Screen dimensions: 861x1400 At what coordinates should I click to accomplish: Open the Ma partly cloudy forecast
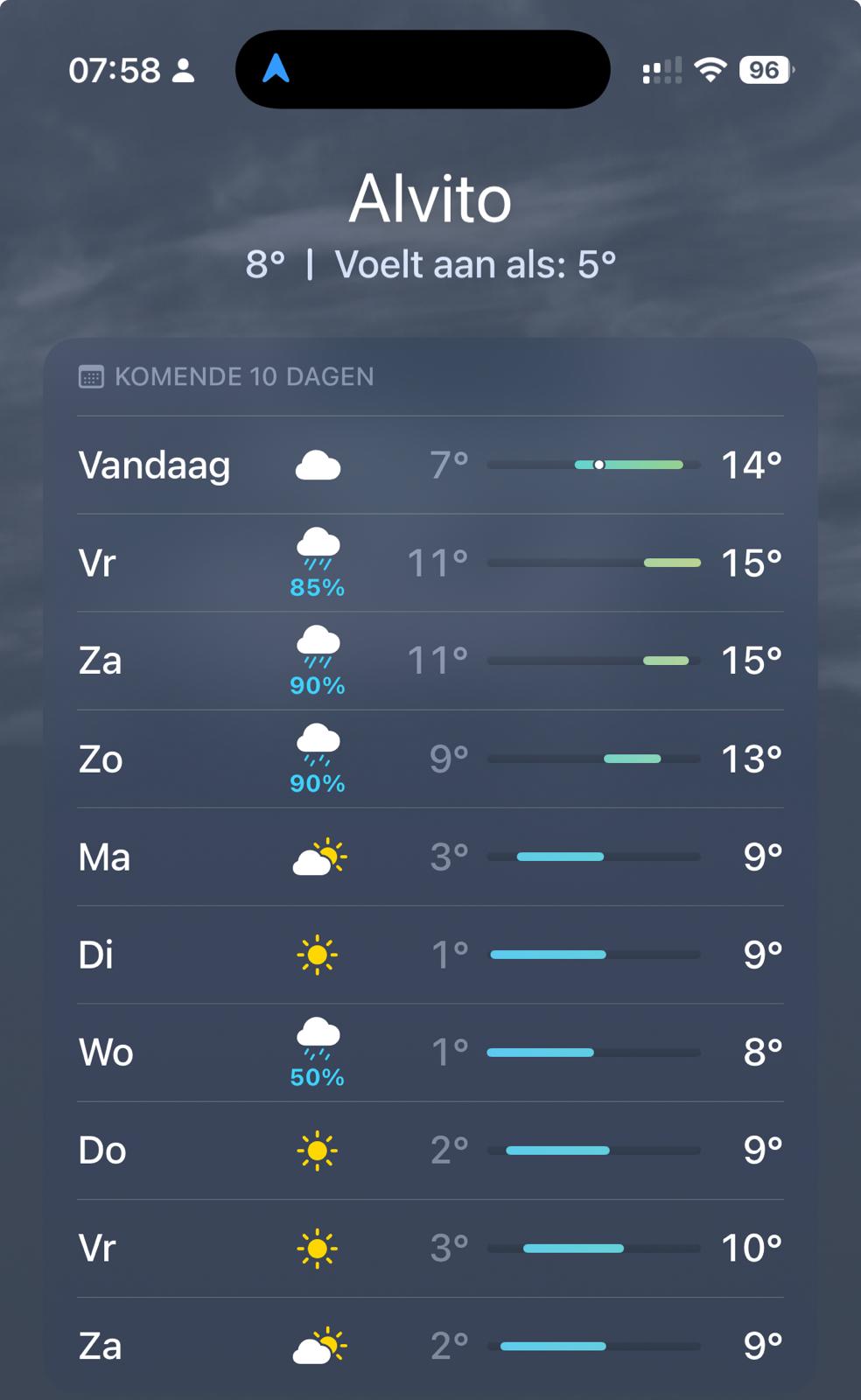tap(430, 857)
